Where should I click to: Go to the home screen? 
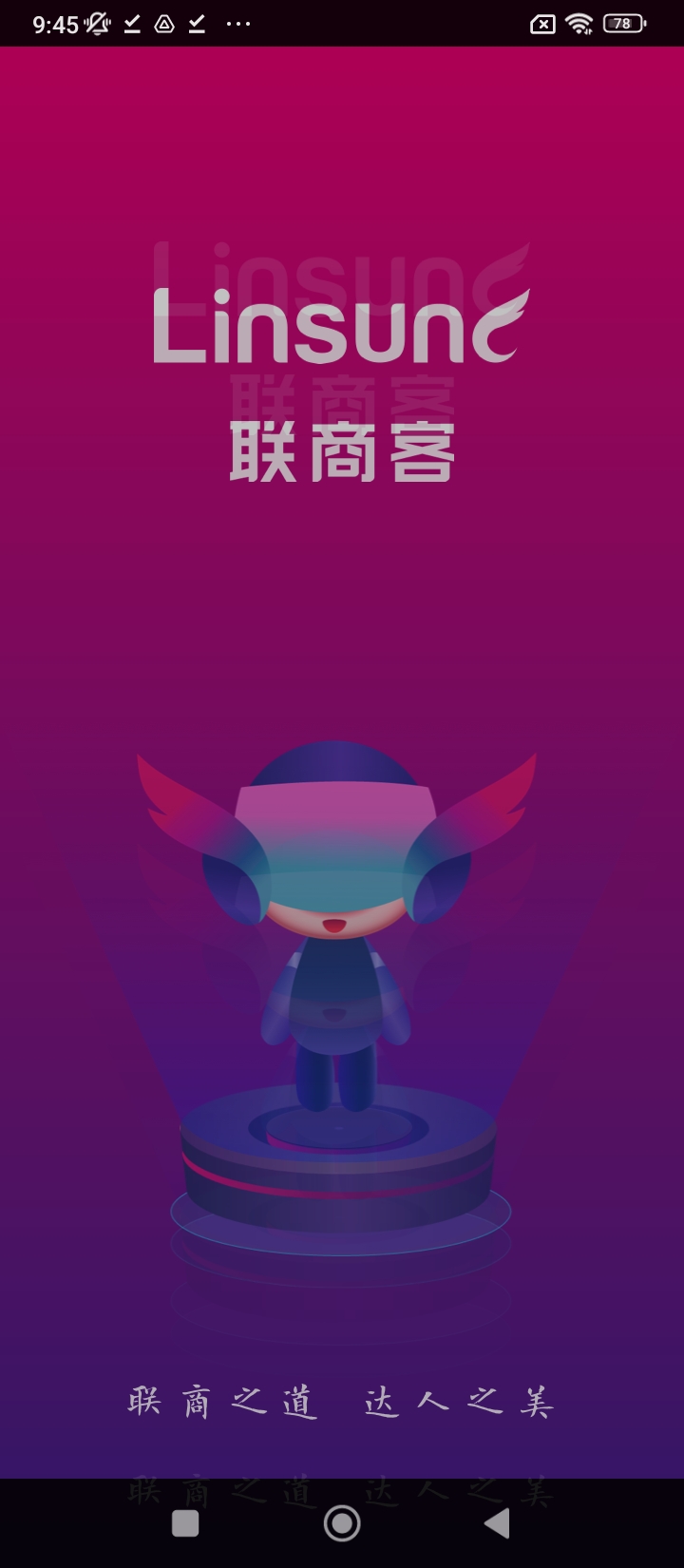coord(342,1523)
